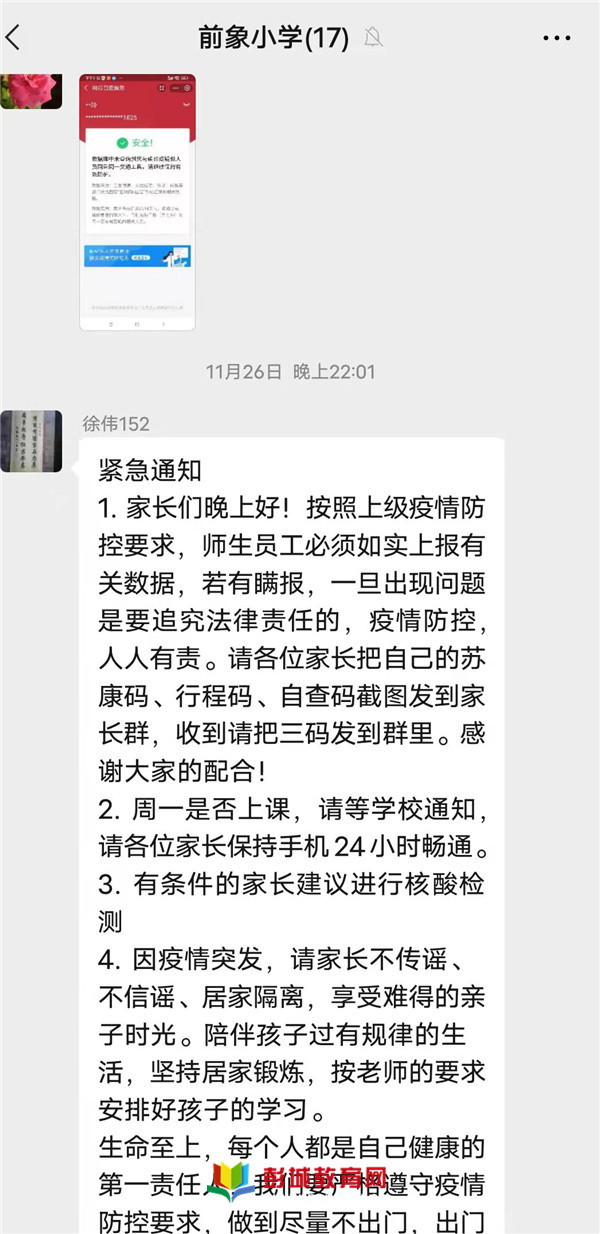Go back from the 前象小学 group chat
Viewport: 600px width, 1234px height.
coord(14,39)
